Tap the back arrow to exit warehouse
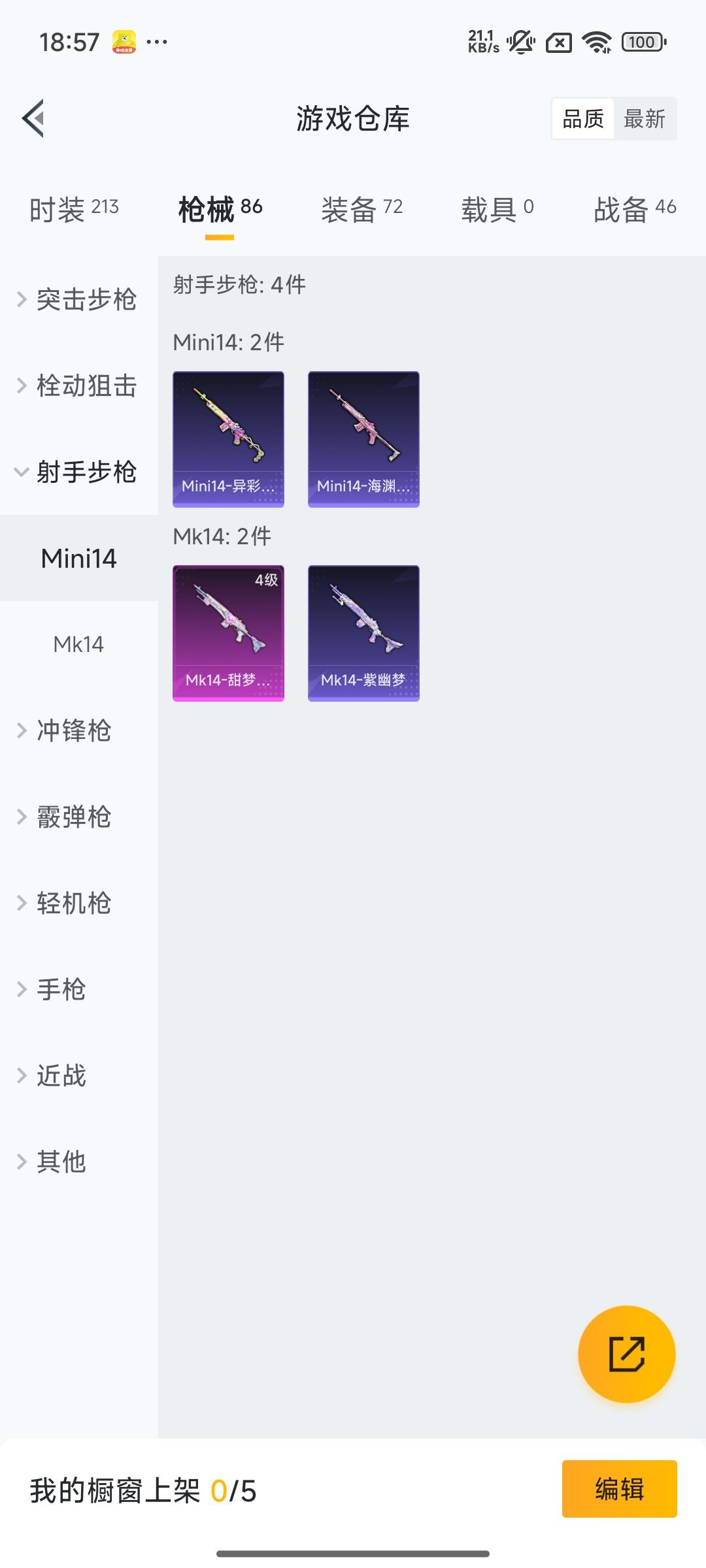 [34, 118]
